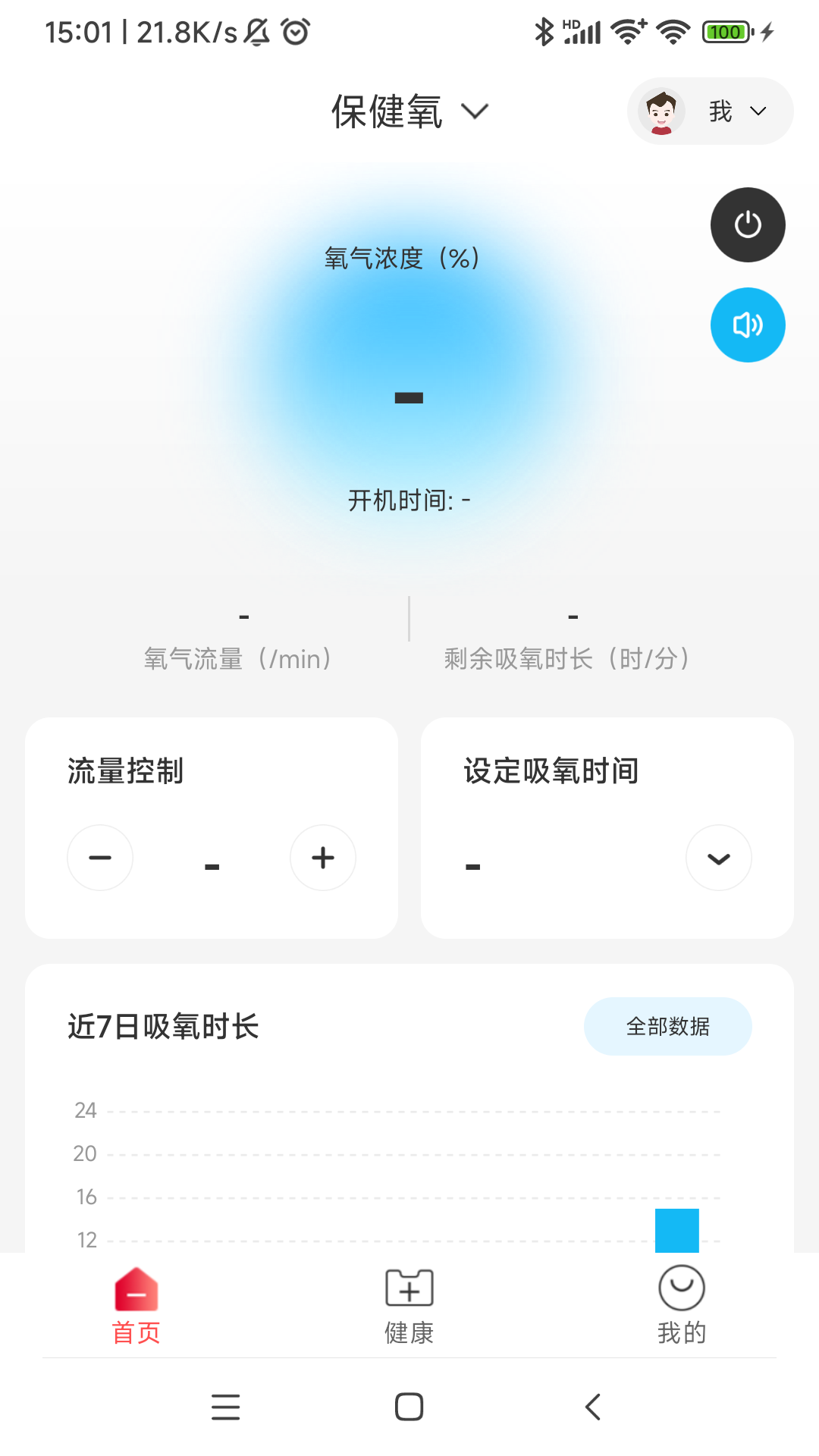Viewport: 819px width, 1456px height.
Task: View 全部数据 for oxygen duration
Action: click(x=667, y=1026)
